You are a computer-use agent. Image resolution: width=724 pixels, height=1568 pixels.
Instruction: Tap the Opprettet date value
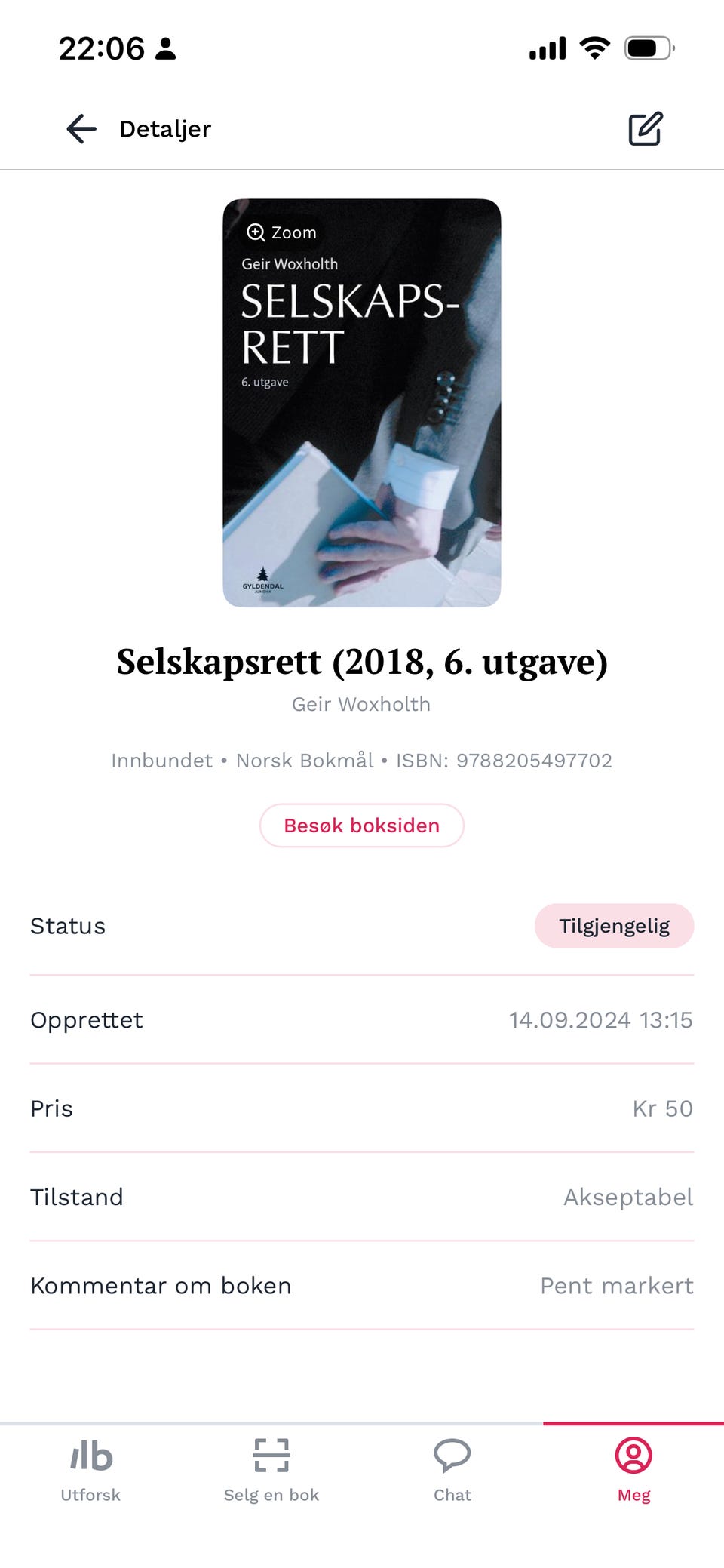tap(600, 1020)
